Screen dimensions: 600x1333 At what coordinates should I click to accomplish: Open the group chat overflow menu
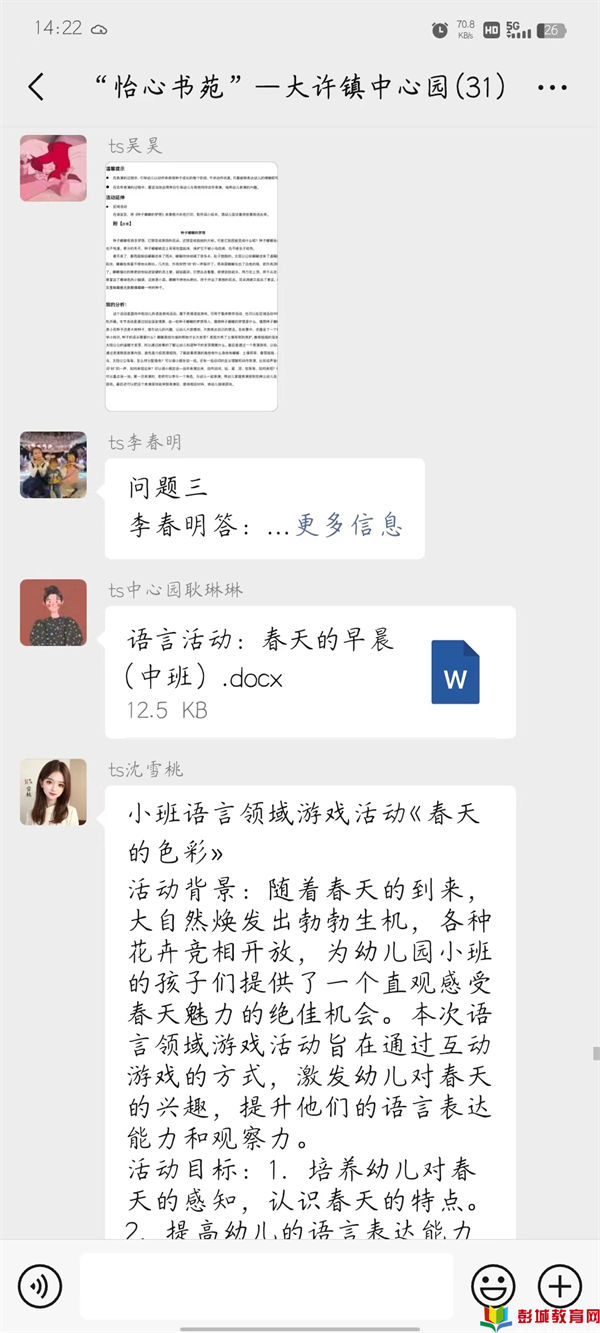coord(552,88)
